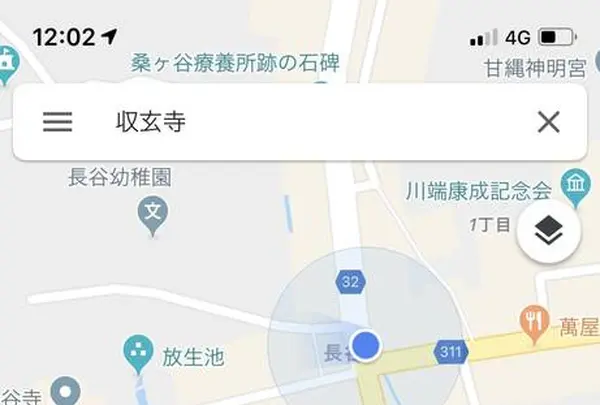The width and height of the screenshot is (600, 405).
Task: Open the hamburger menu drawer
Action: click(58, 122)
